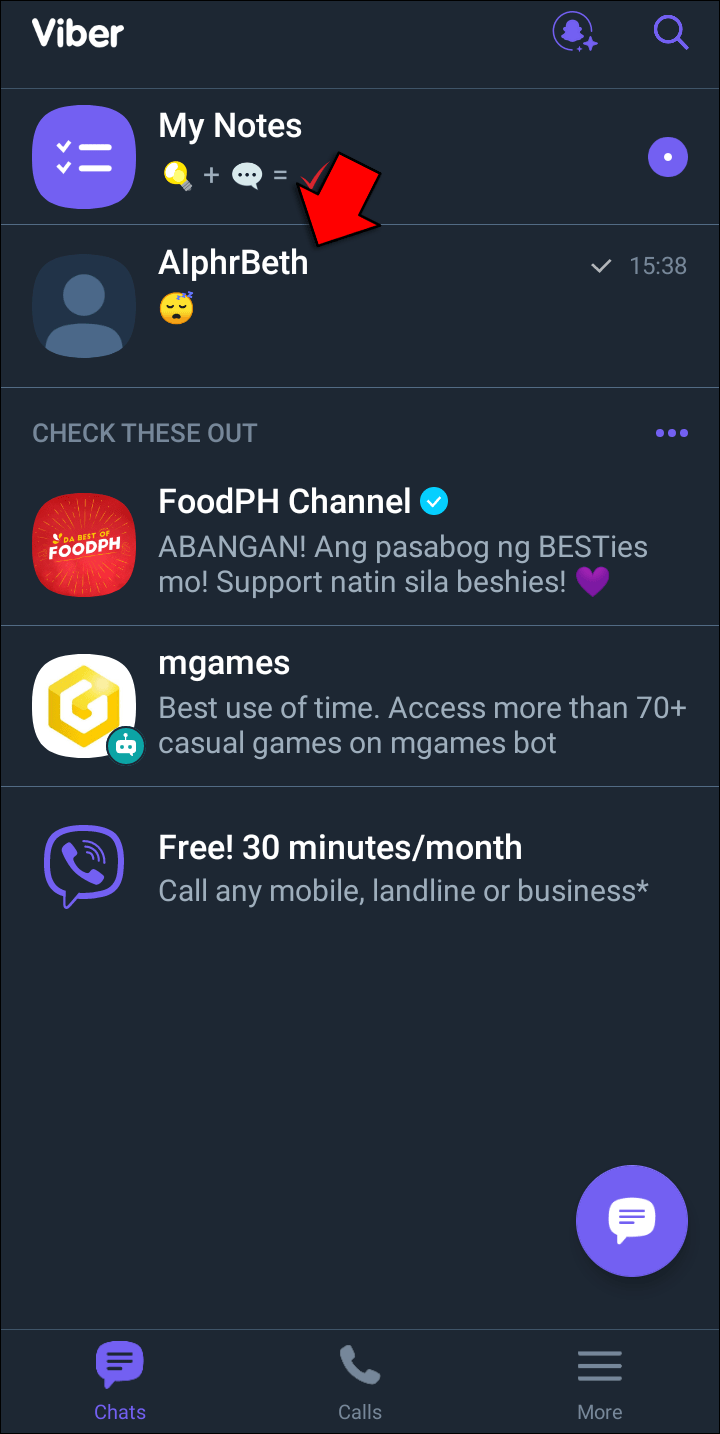Compose a new message
The image size is (720, 1434).
point(631,1220)
